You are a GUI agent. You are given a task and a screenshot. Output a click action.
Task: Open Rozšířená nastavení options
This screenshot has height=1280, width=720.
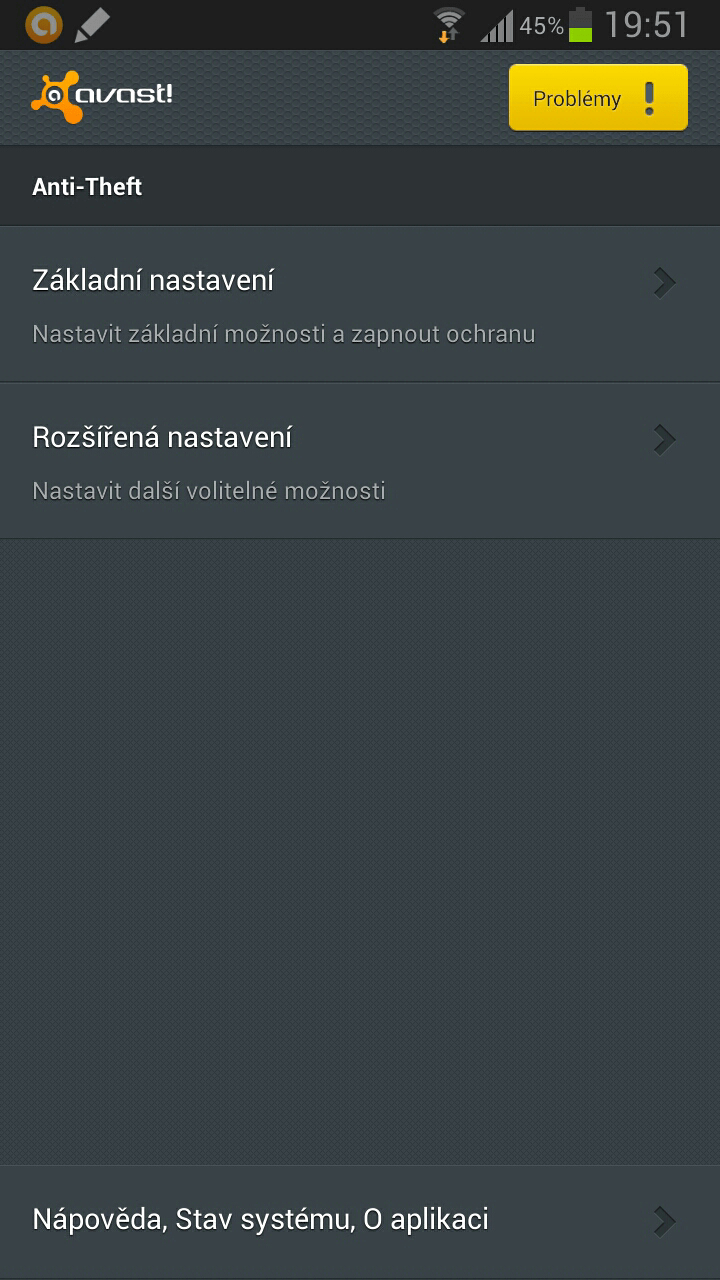360,461
